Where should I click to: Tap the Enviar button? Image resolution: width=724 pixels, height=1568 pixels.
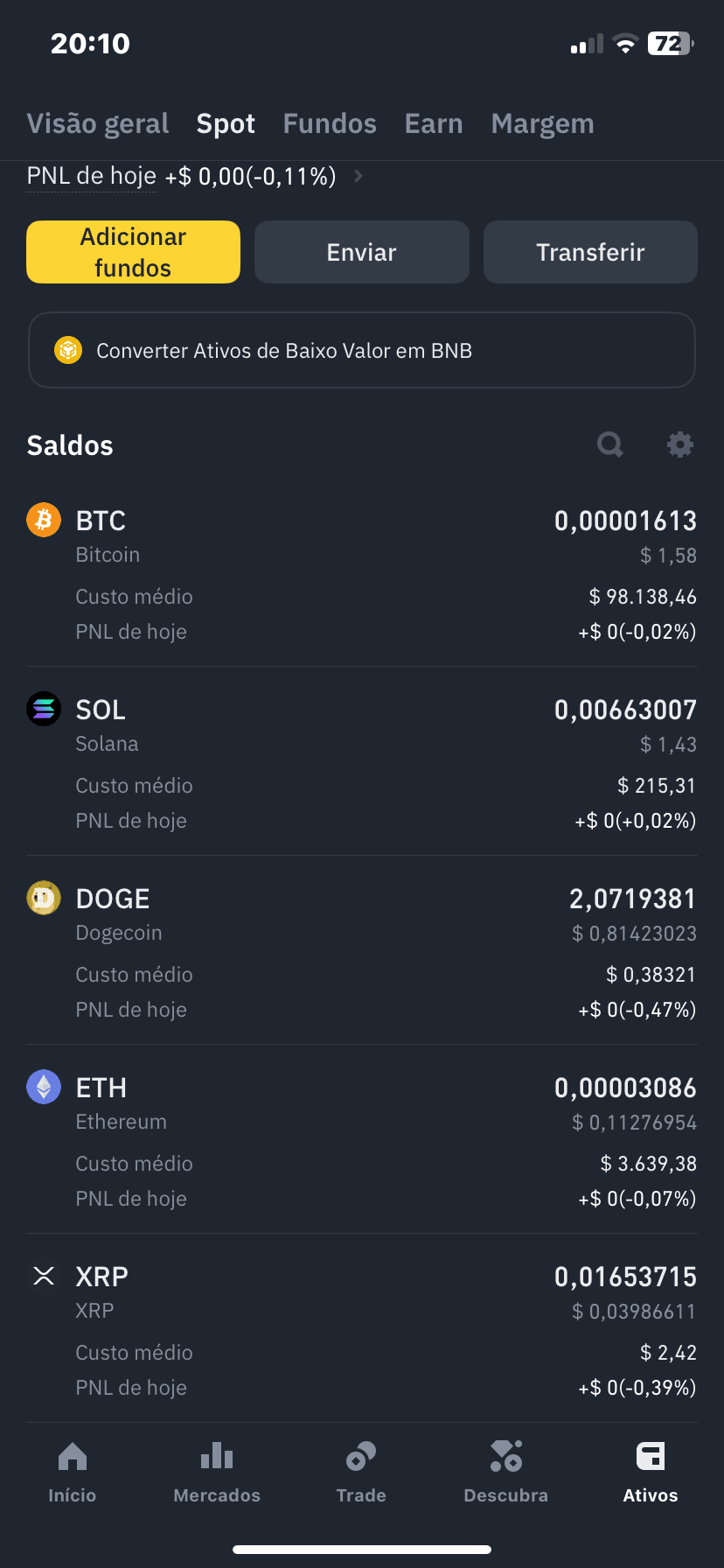(362, 252)
